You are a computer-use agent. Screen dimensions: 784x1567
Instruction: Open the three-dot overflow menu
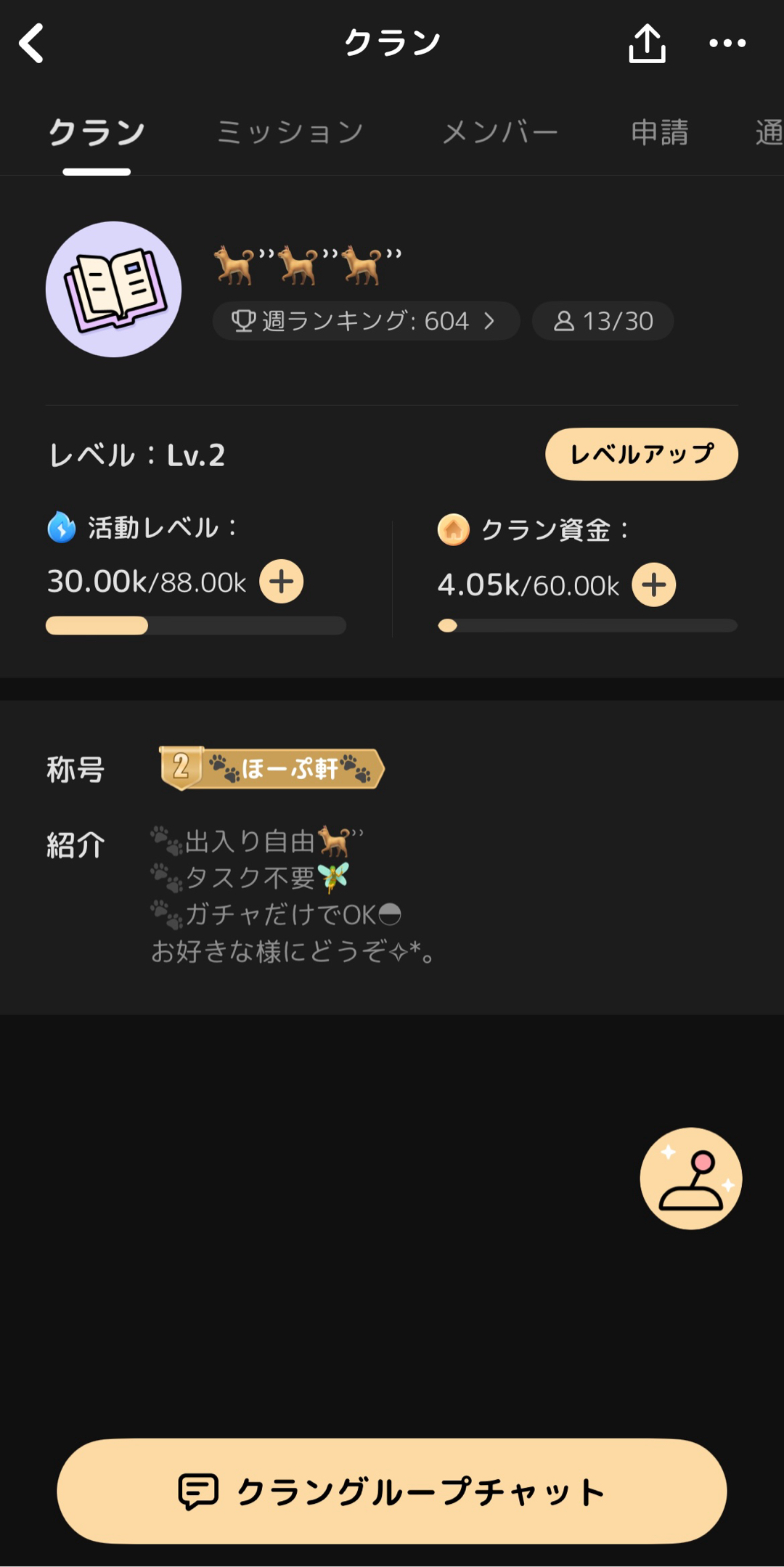click(727, 44)
